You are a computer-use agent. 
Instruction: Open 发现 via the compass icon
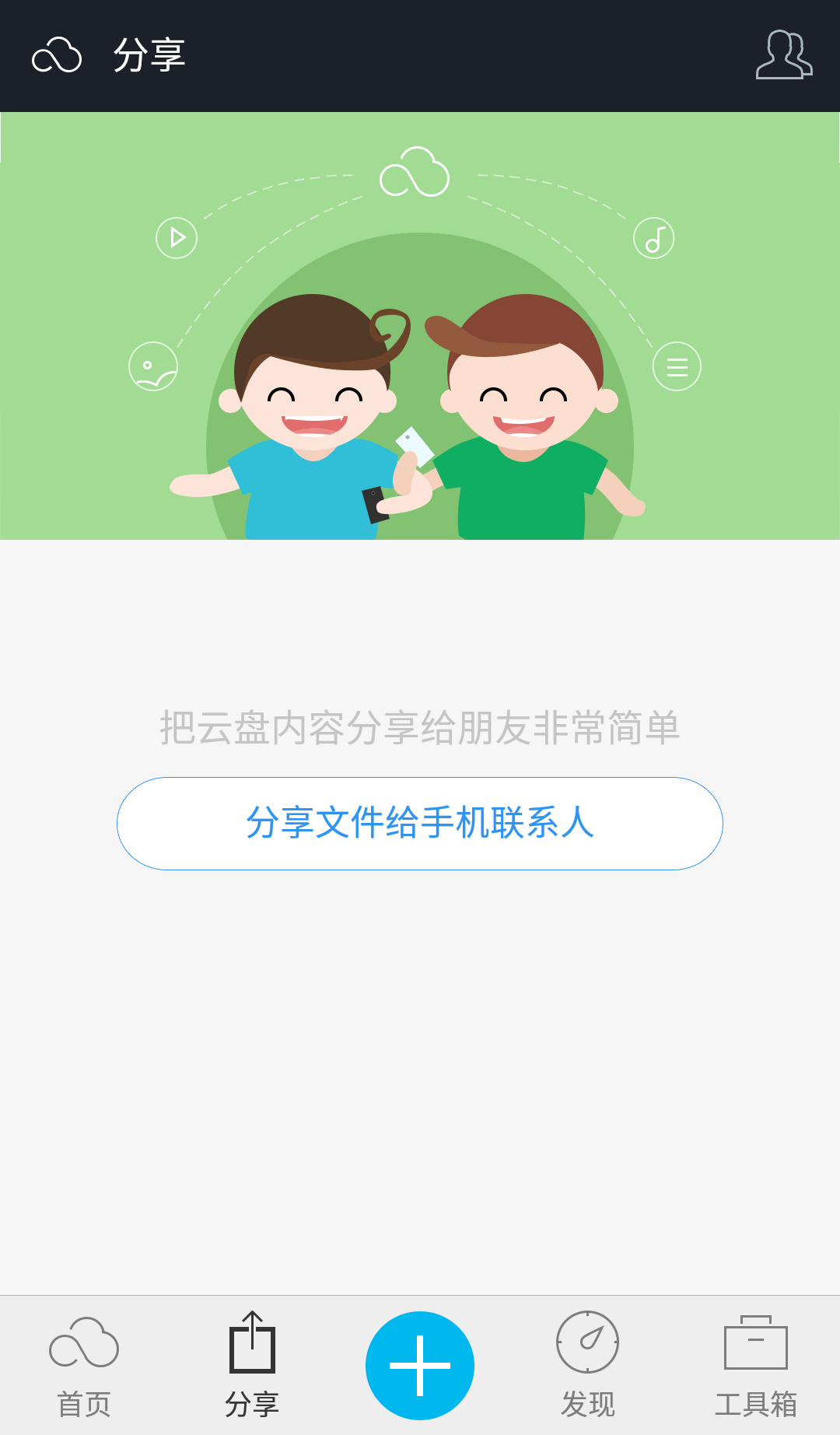(x=588, y=1342)
